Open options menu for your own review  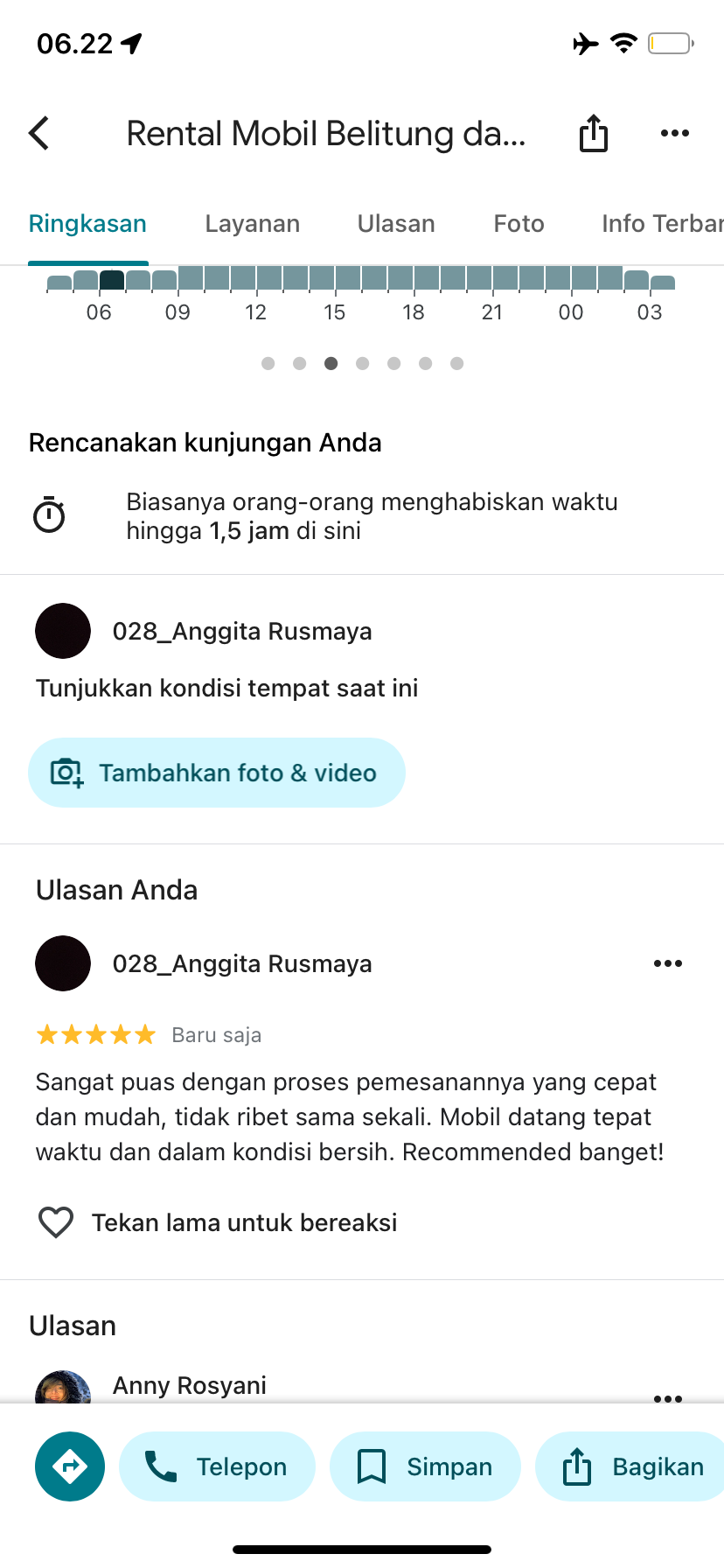(668, 963)
